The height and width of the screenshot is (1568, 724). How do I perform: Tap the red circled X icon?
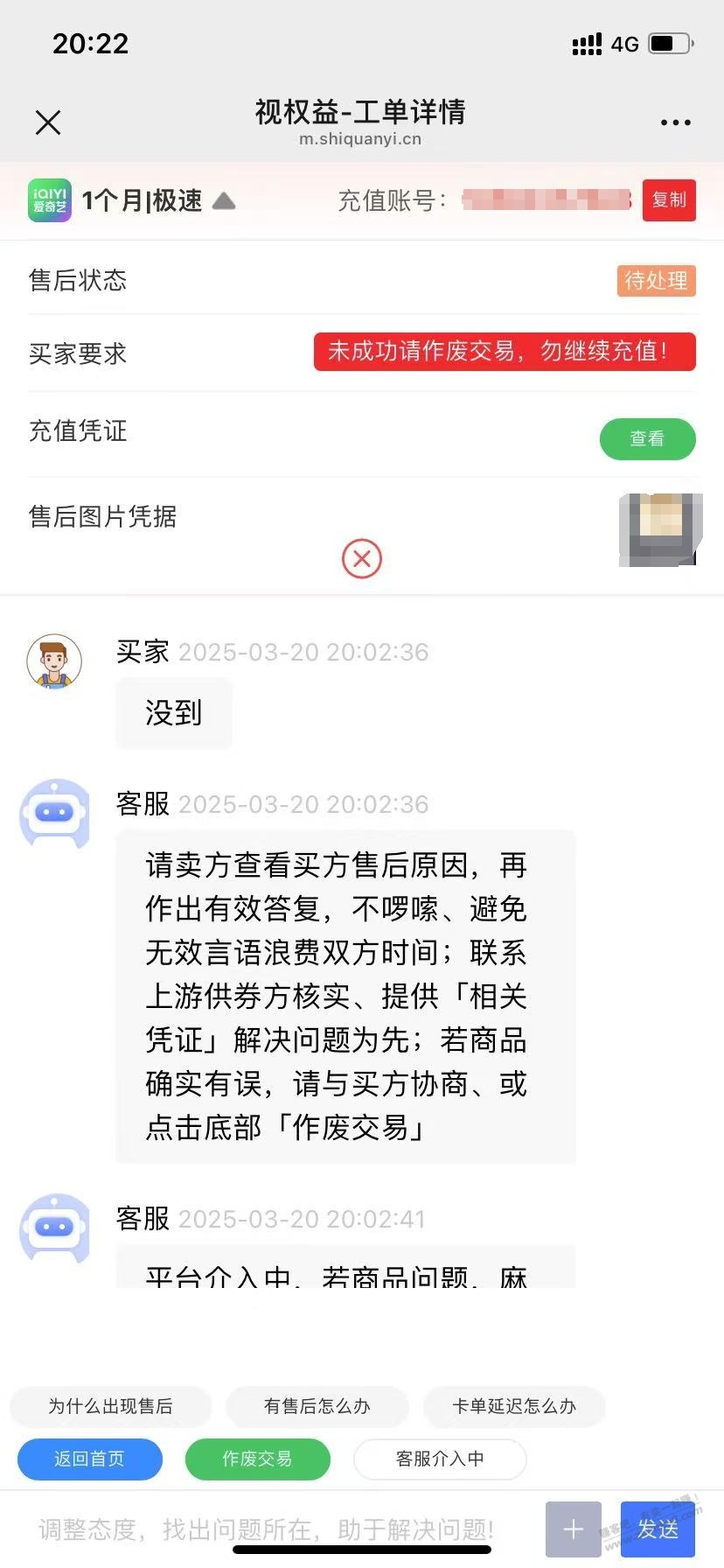pos(362,558)
